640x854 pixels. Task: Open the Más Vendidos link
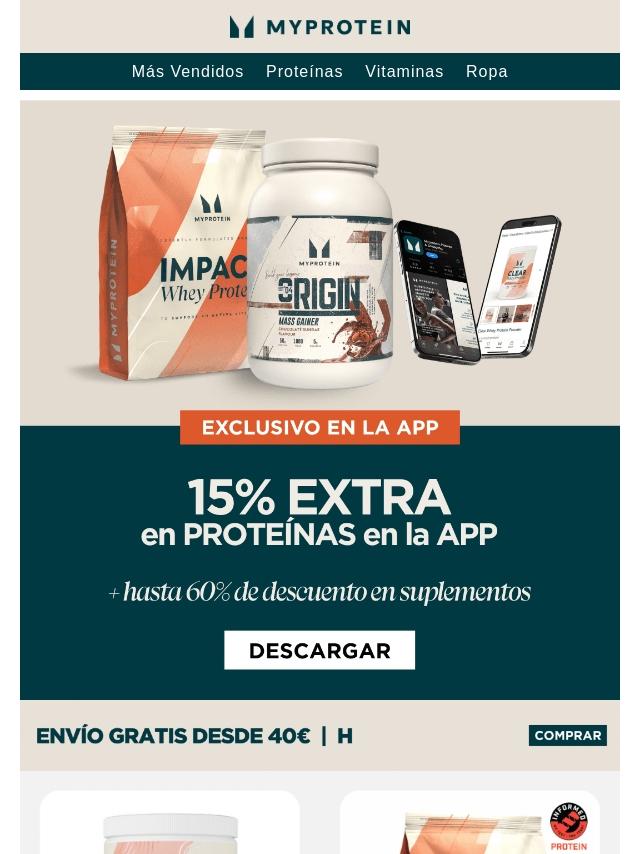point(187,71)
